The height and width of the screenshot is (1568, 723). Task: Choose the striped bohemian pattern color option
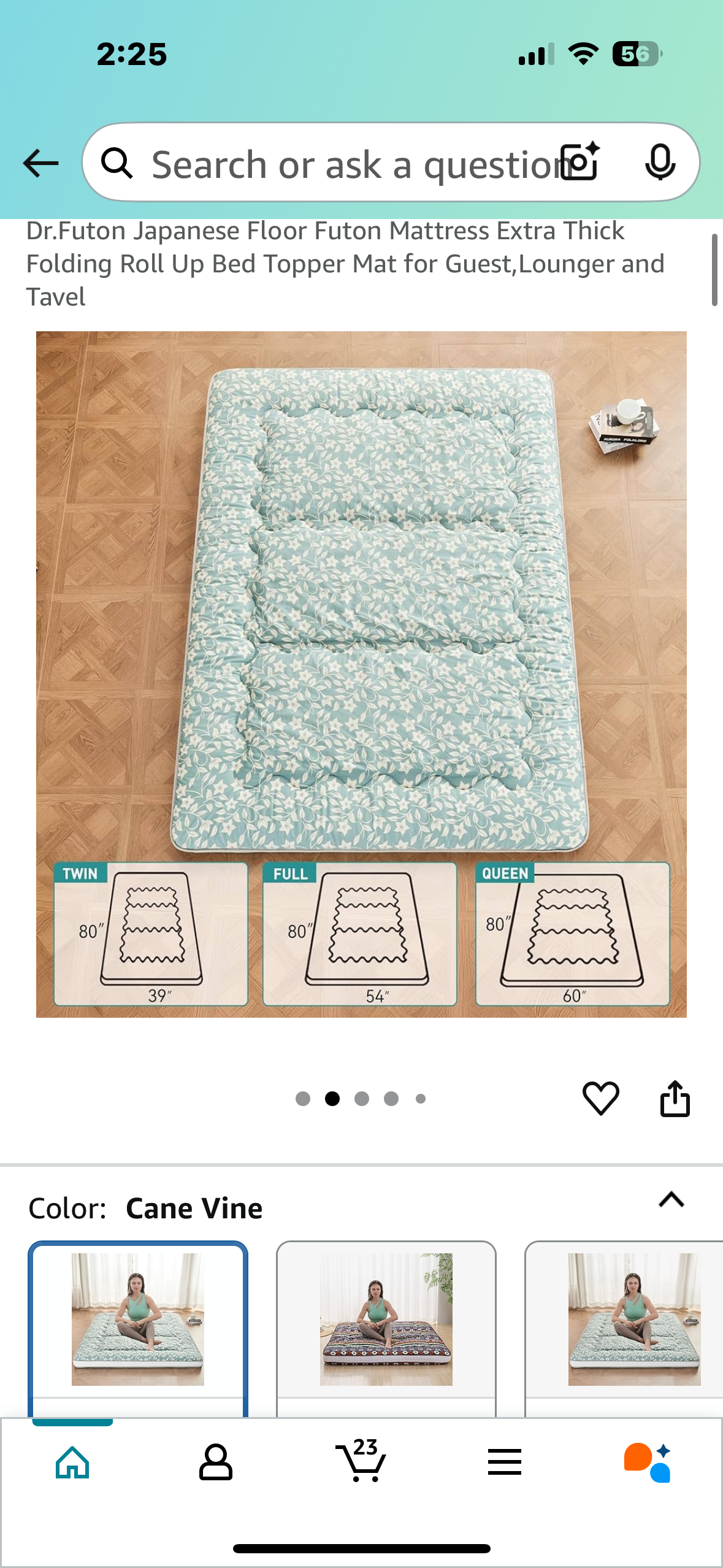pyautogui.click(x=386, y=1319)
